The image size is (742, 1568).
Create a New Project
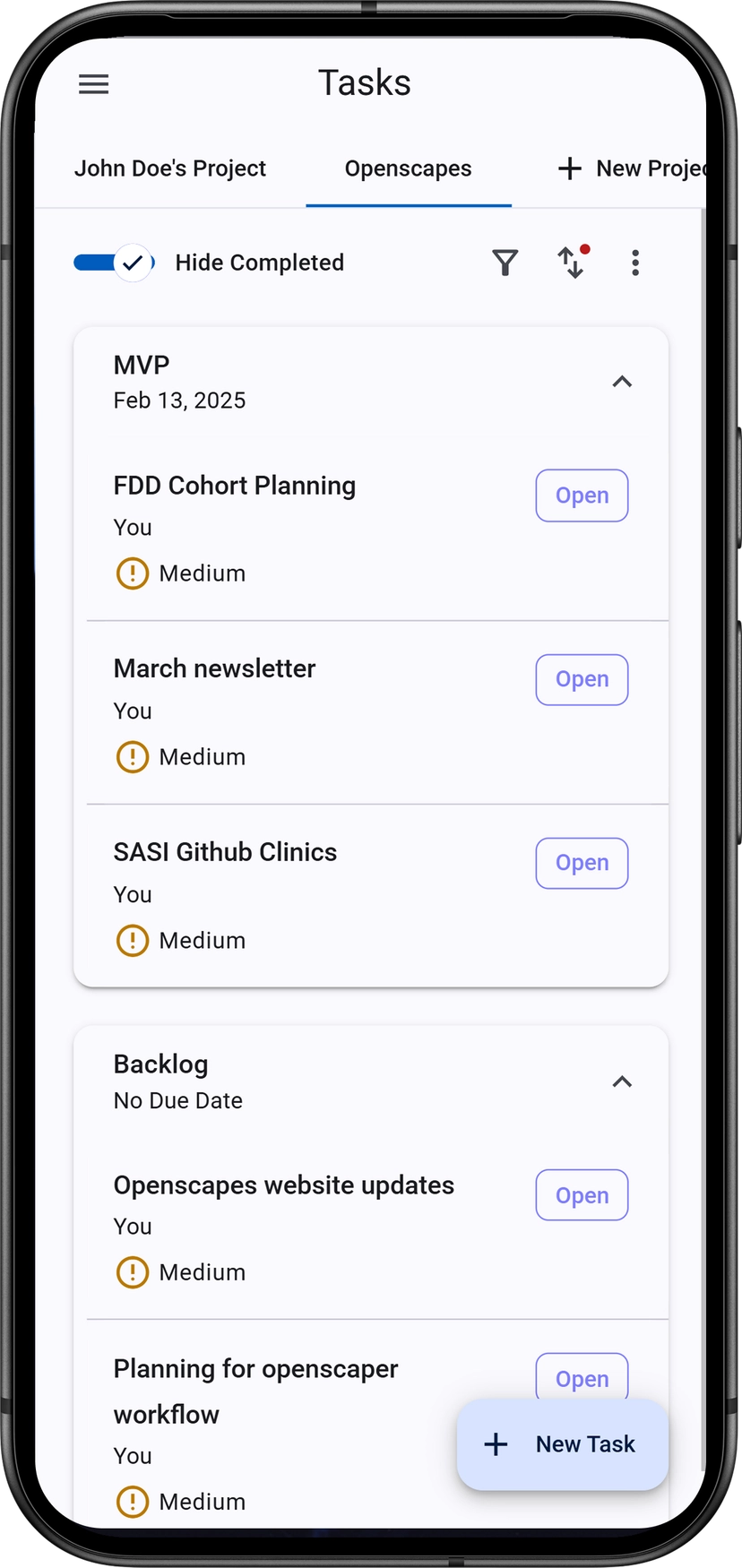pyautogui.click(x=632, y=168)
